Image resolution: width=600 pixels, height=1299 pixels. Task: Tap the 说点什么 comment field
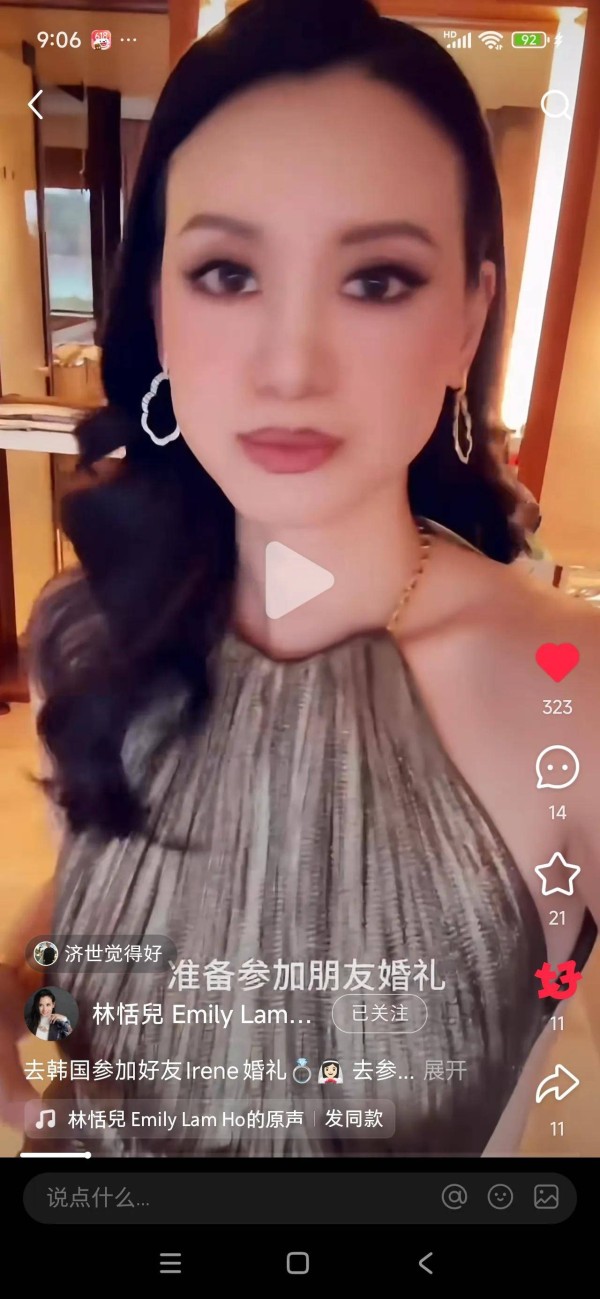tap(200, 1197)
